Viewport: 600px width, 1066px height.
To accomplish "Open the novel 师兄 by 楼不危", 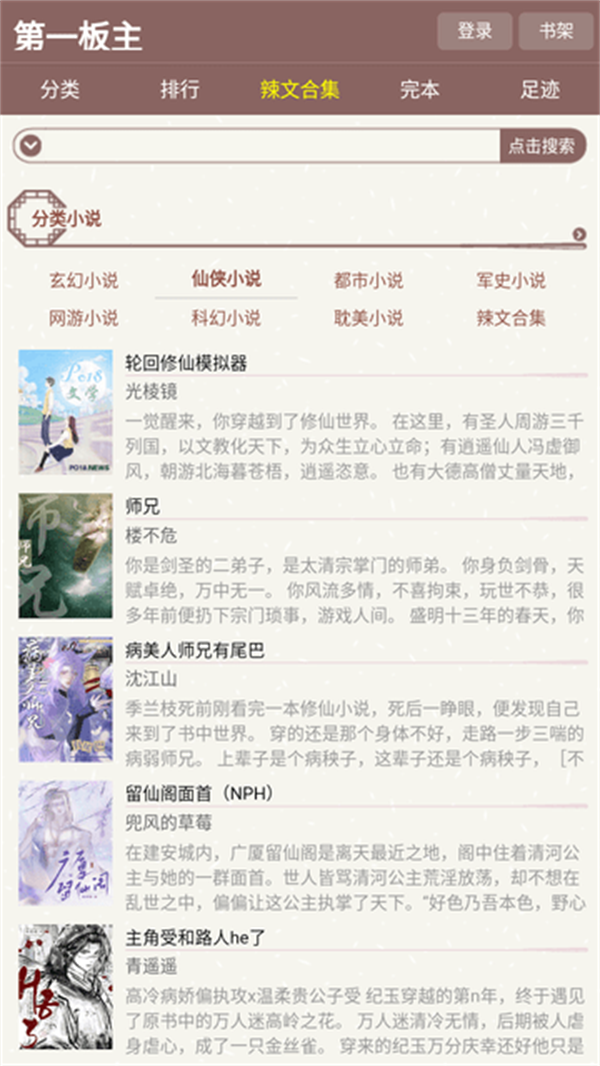I will pyautogui.click(x=143, y=506).
